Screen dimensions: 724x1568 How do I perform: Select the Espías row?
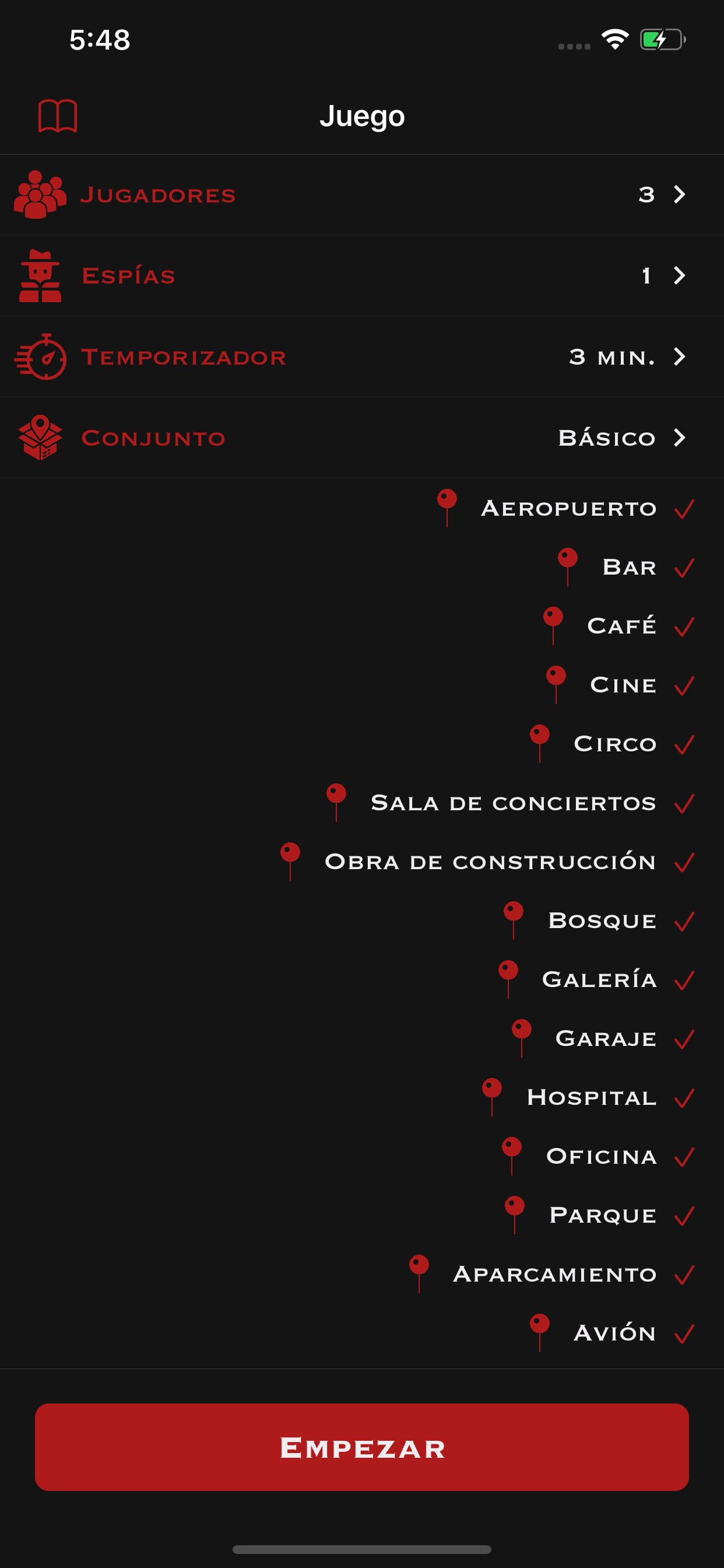click(x=362, y=276)
